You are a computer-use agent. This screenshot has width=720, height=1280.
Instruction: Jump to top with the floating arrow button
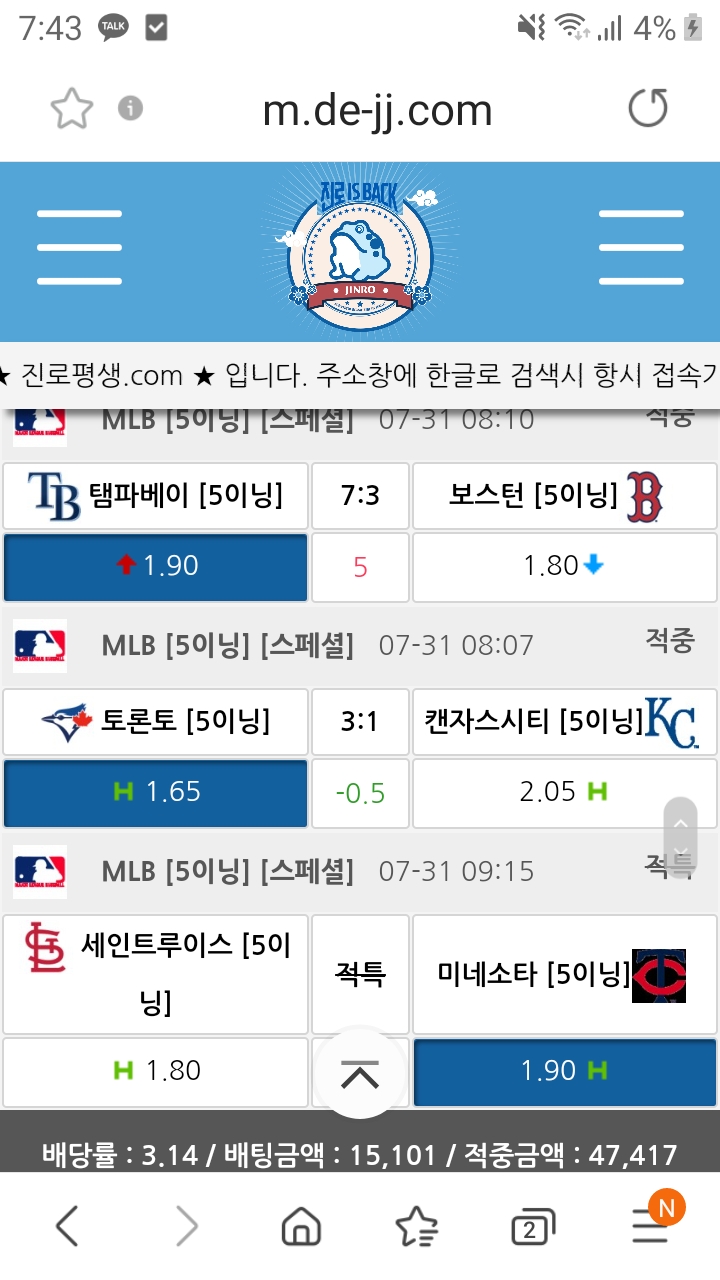tap(360, 1075)
